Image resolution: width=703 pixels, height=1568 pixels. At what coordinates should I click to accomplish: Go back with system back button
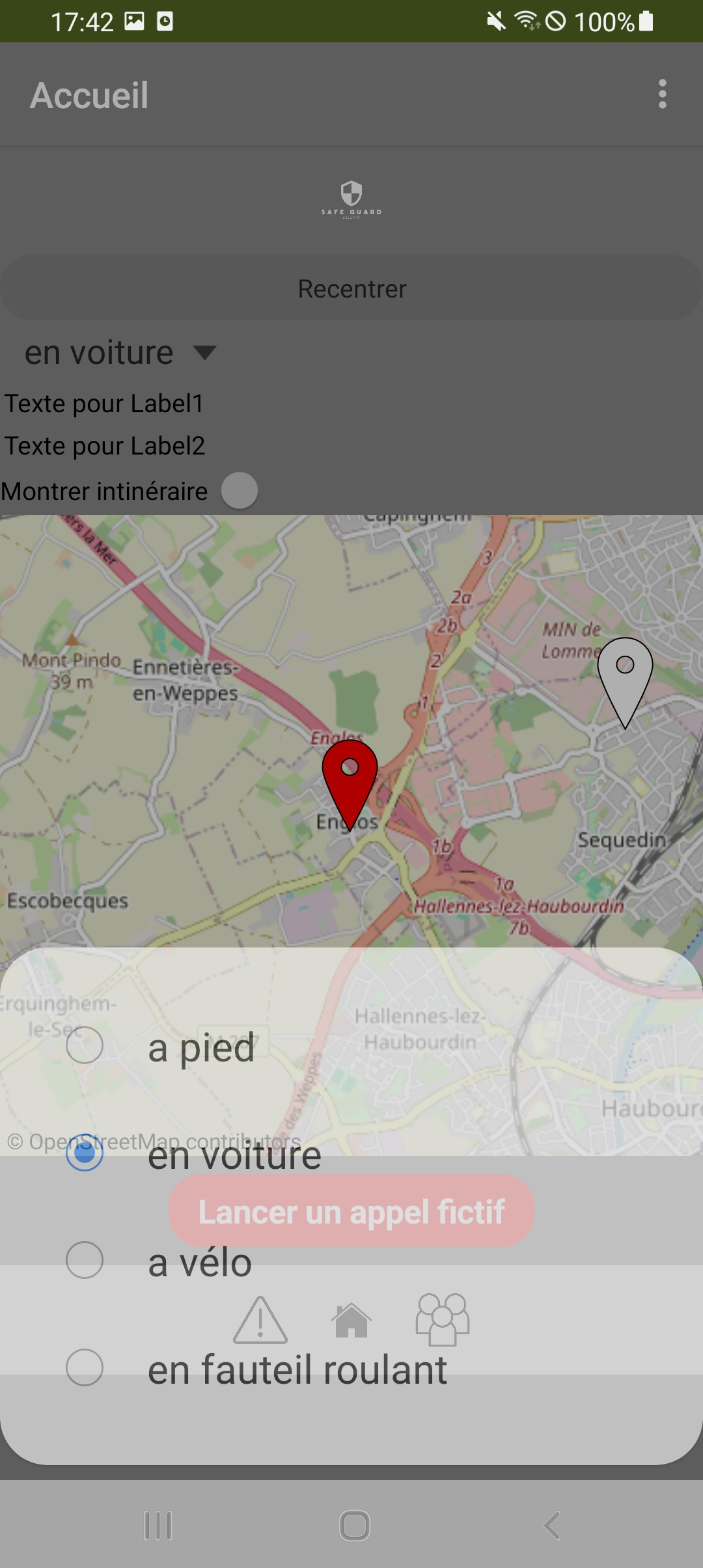tap(552, 1525)
